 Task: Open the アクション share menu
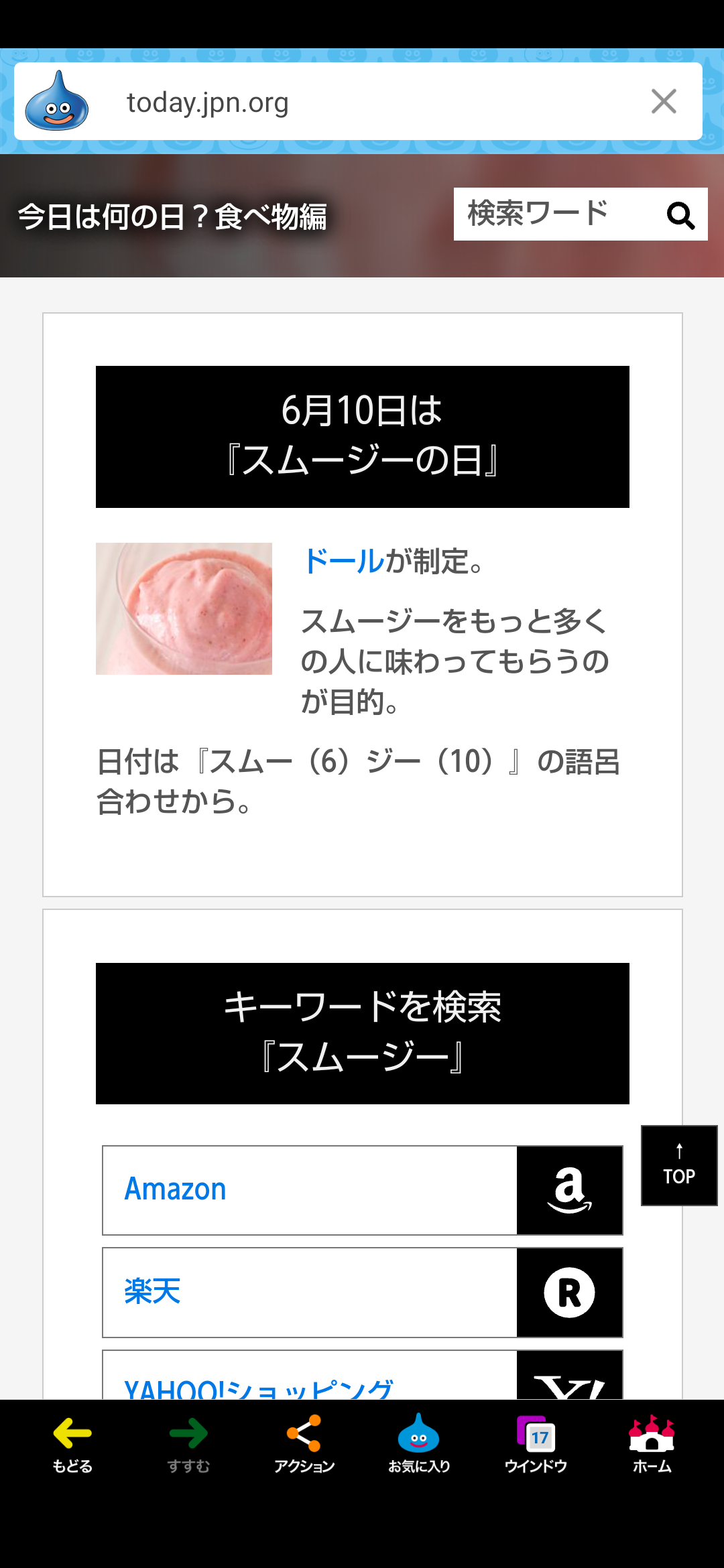(x=304, y=1444)
